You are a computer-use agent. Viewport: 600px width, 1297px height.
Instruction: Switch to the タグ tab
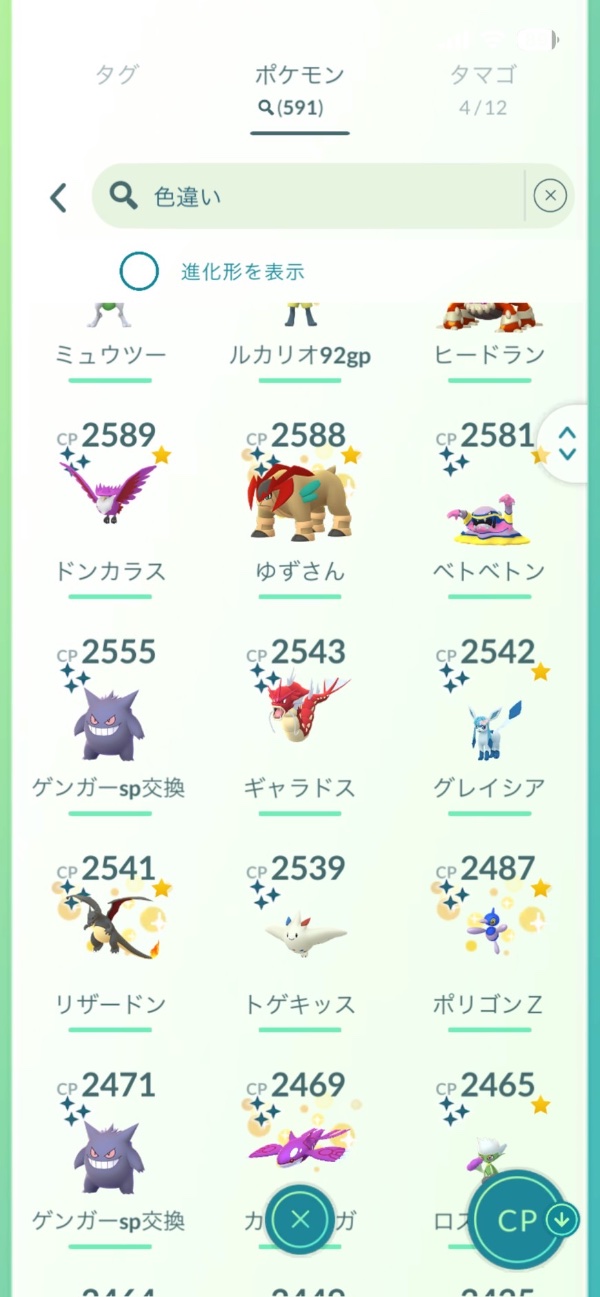click(116, 75)
